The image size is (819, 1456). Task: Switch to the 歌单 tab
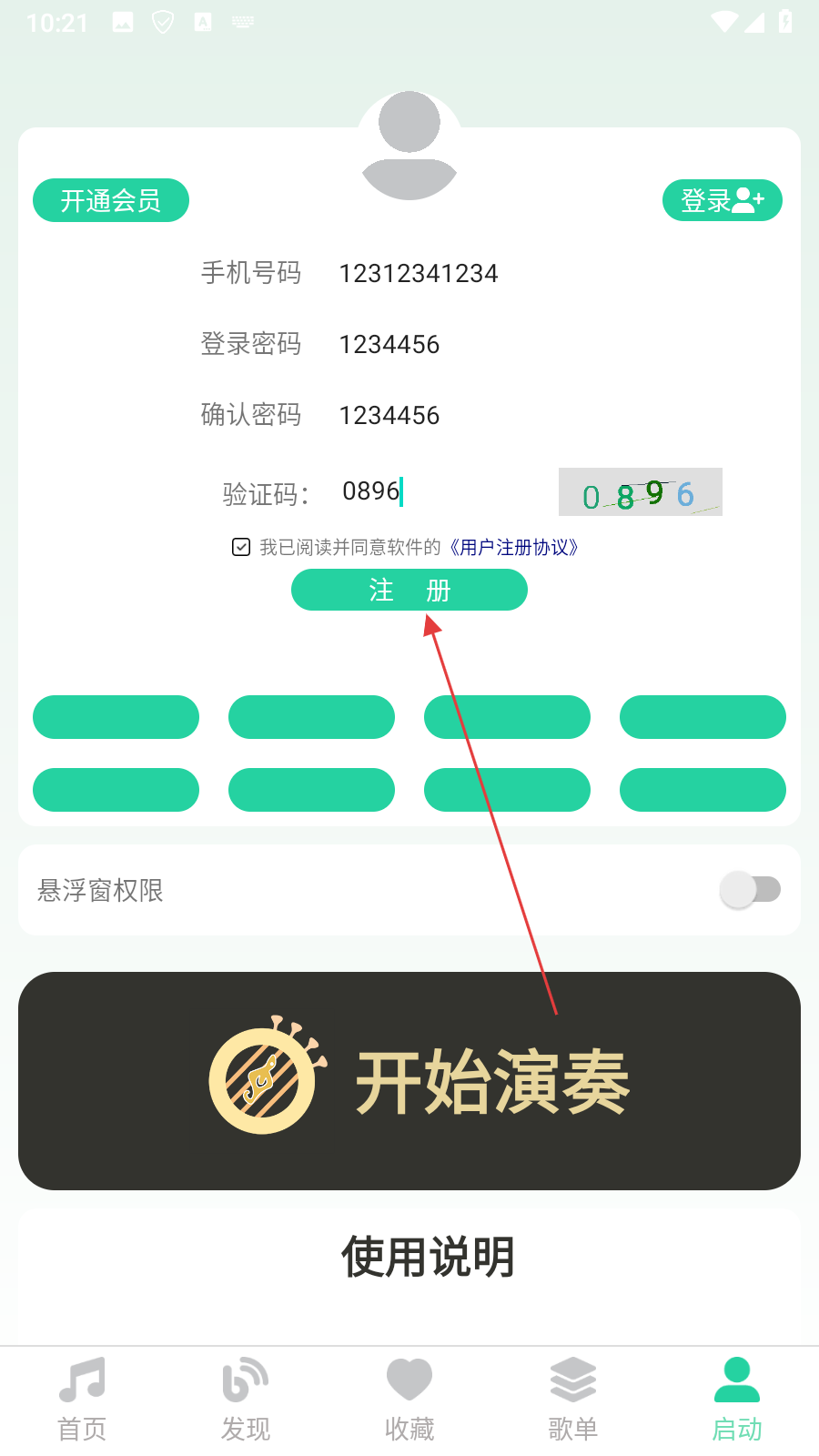(x=573, y=1400)
